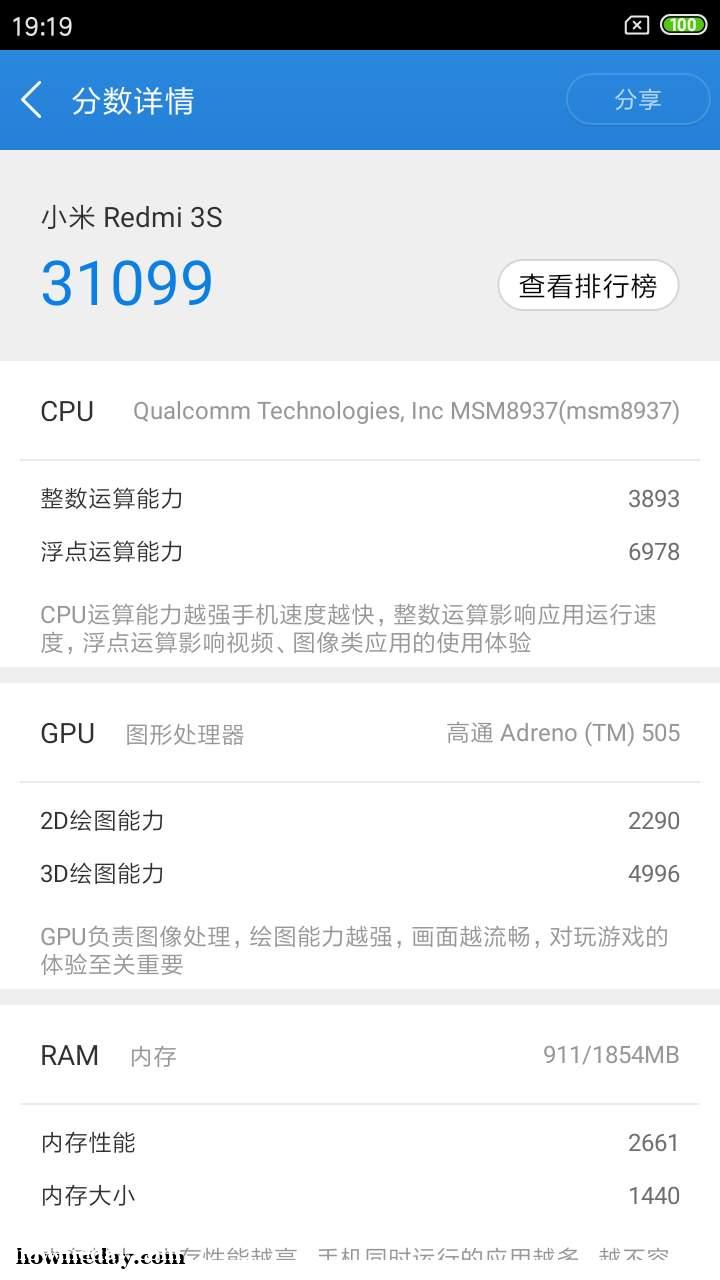Go back from the 分数详情 screen

coord(32,100)
